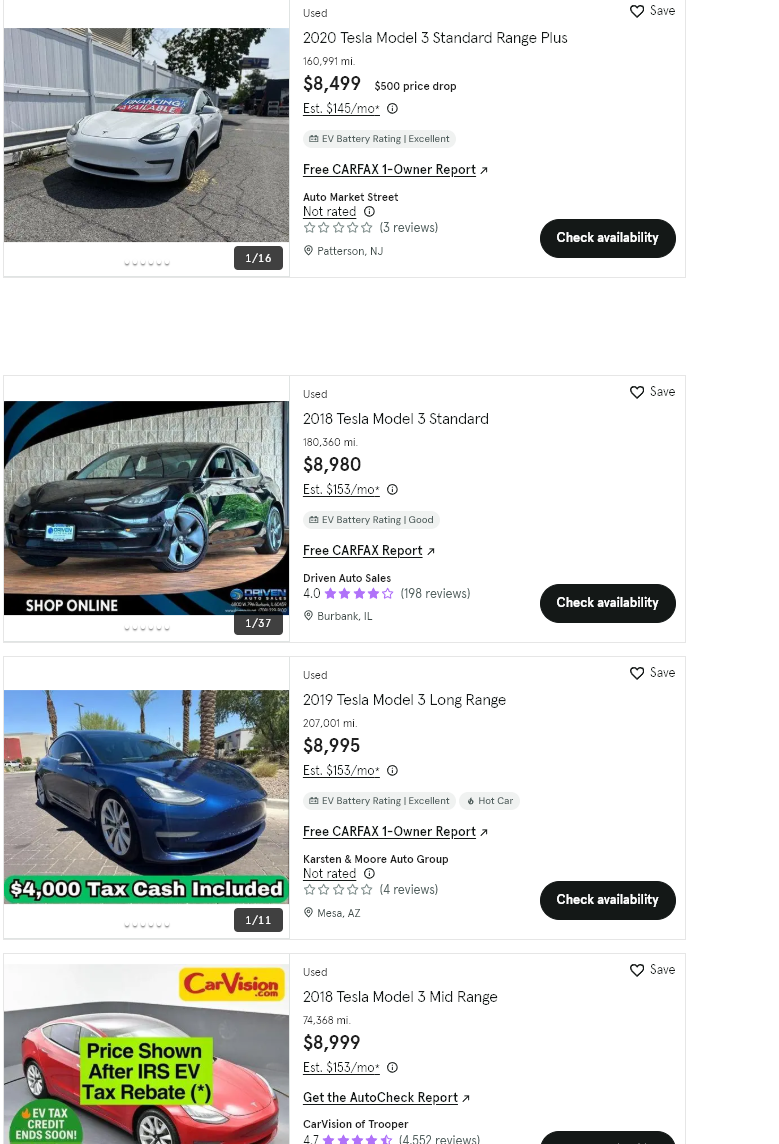Open Free CARFAX Report for 2018 Standard

click(x=363, y=551)
